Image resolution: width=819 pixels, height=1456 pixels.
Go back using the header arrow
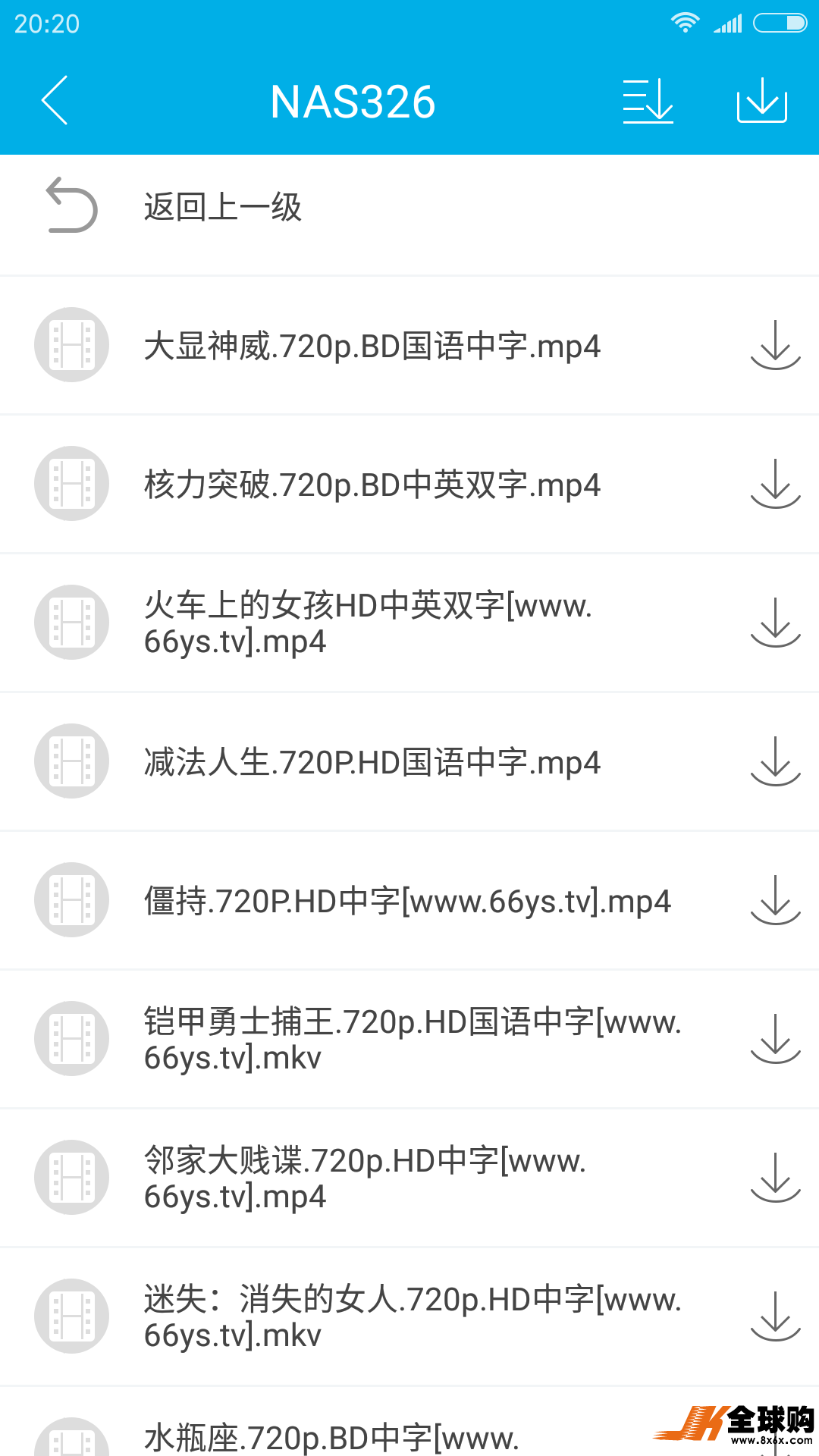(55, 100)
